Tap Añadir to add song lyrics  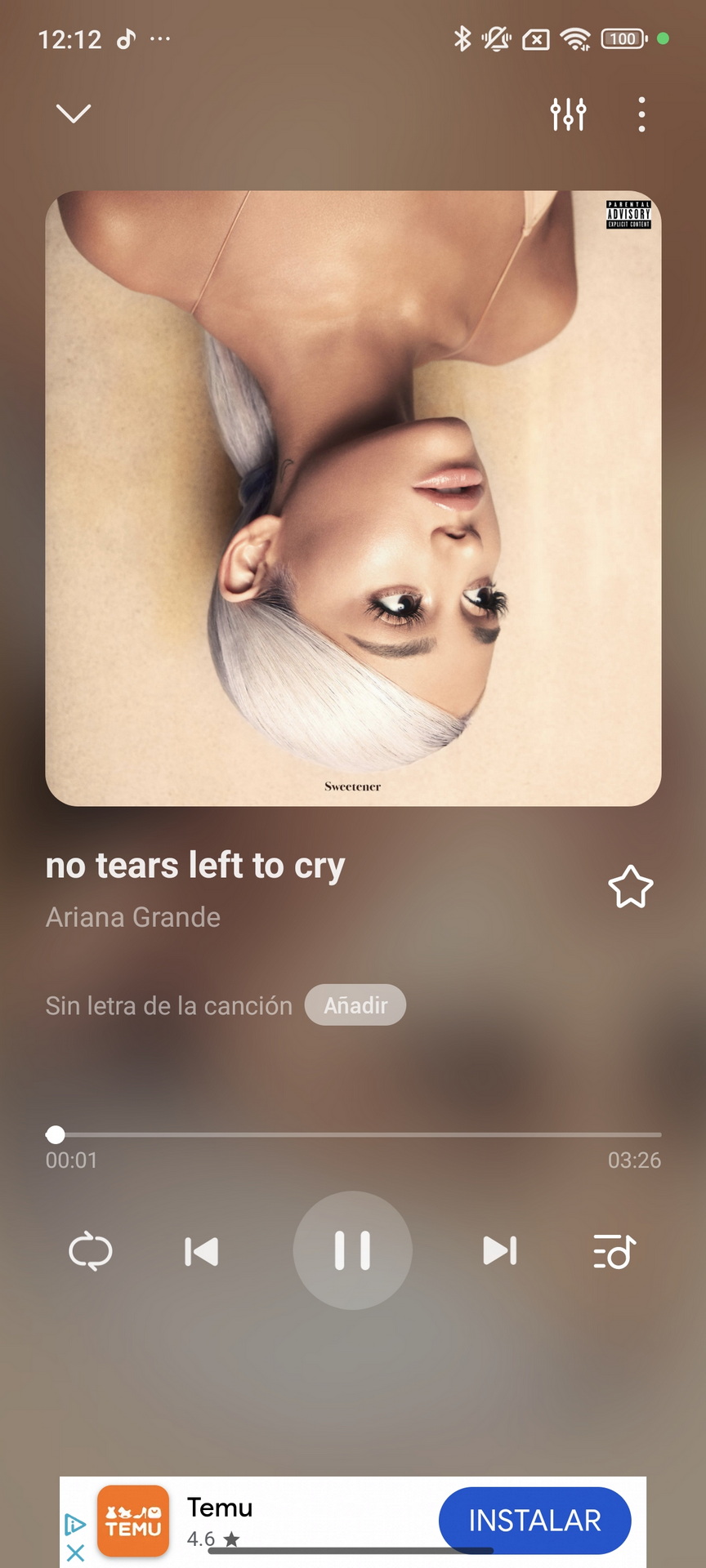[355, 1005]
